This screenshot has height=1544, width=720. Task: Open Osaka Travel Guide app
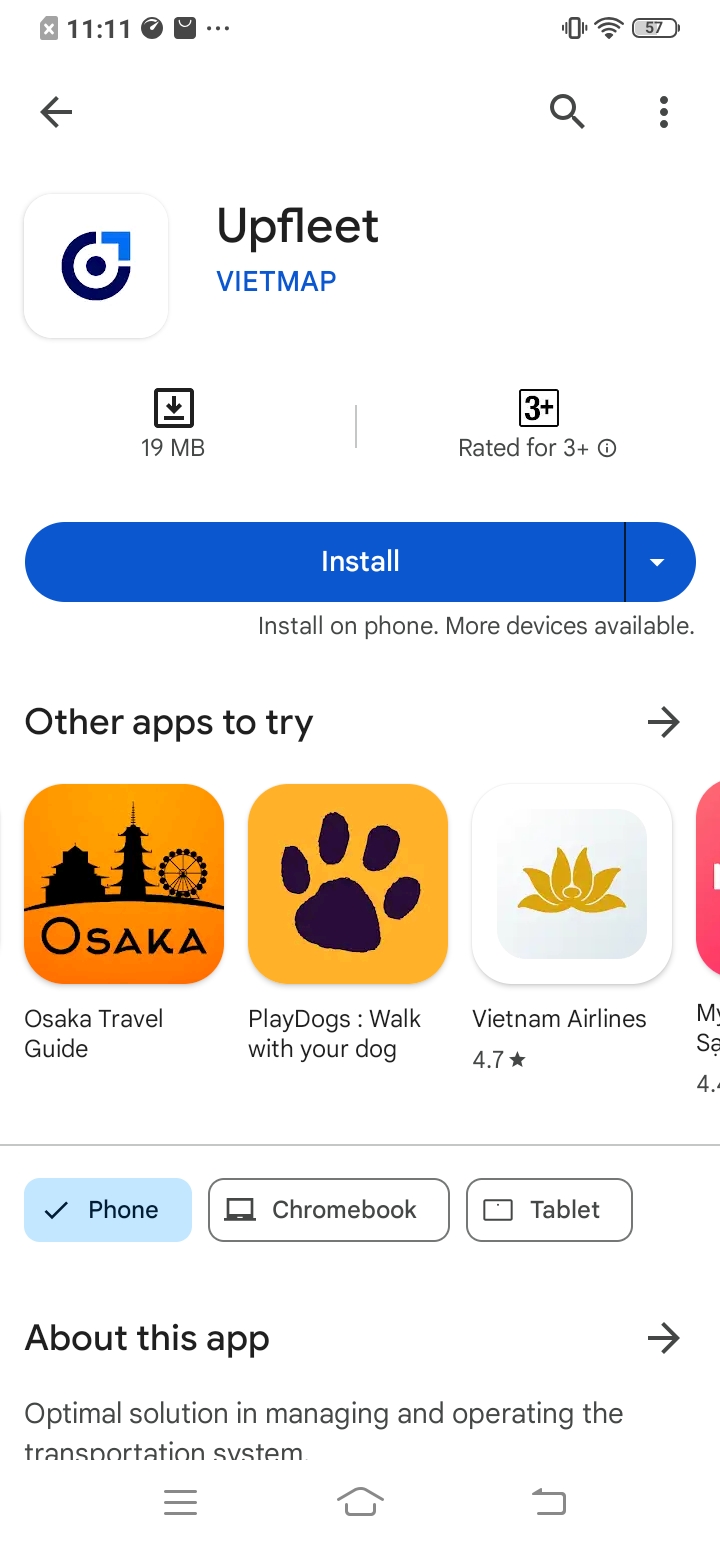click(124, 884)
